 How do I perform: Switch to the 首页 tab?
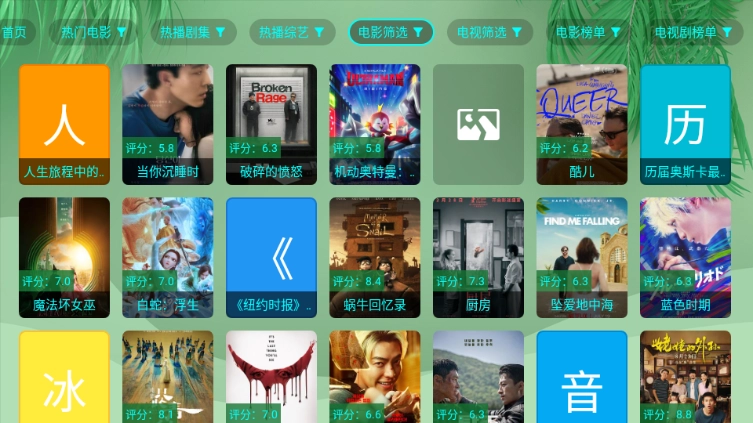click(14, 32)
